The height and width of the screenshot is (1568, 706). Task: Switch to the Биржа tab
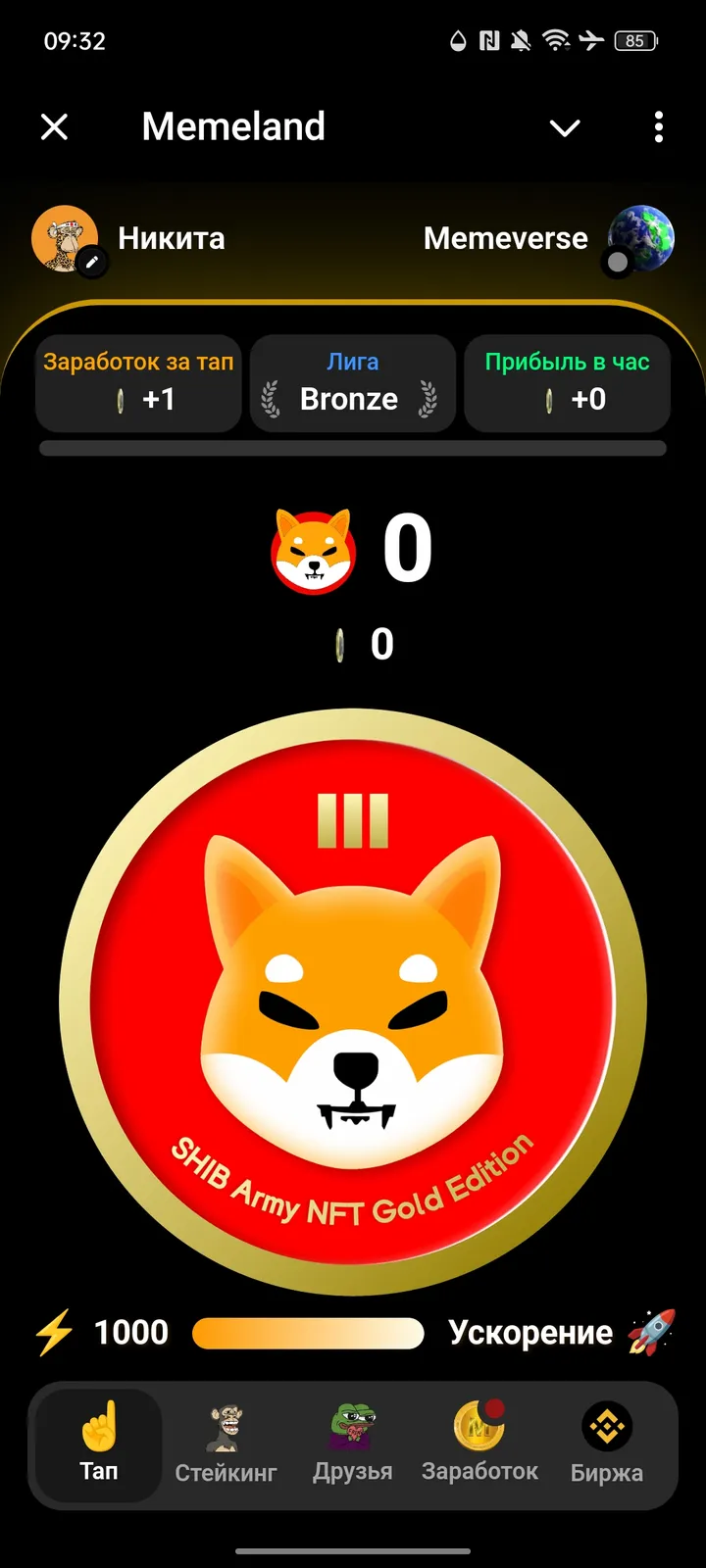(606, 1445)
